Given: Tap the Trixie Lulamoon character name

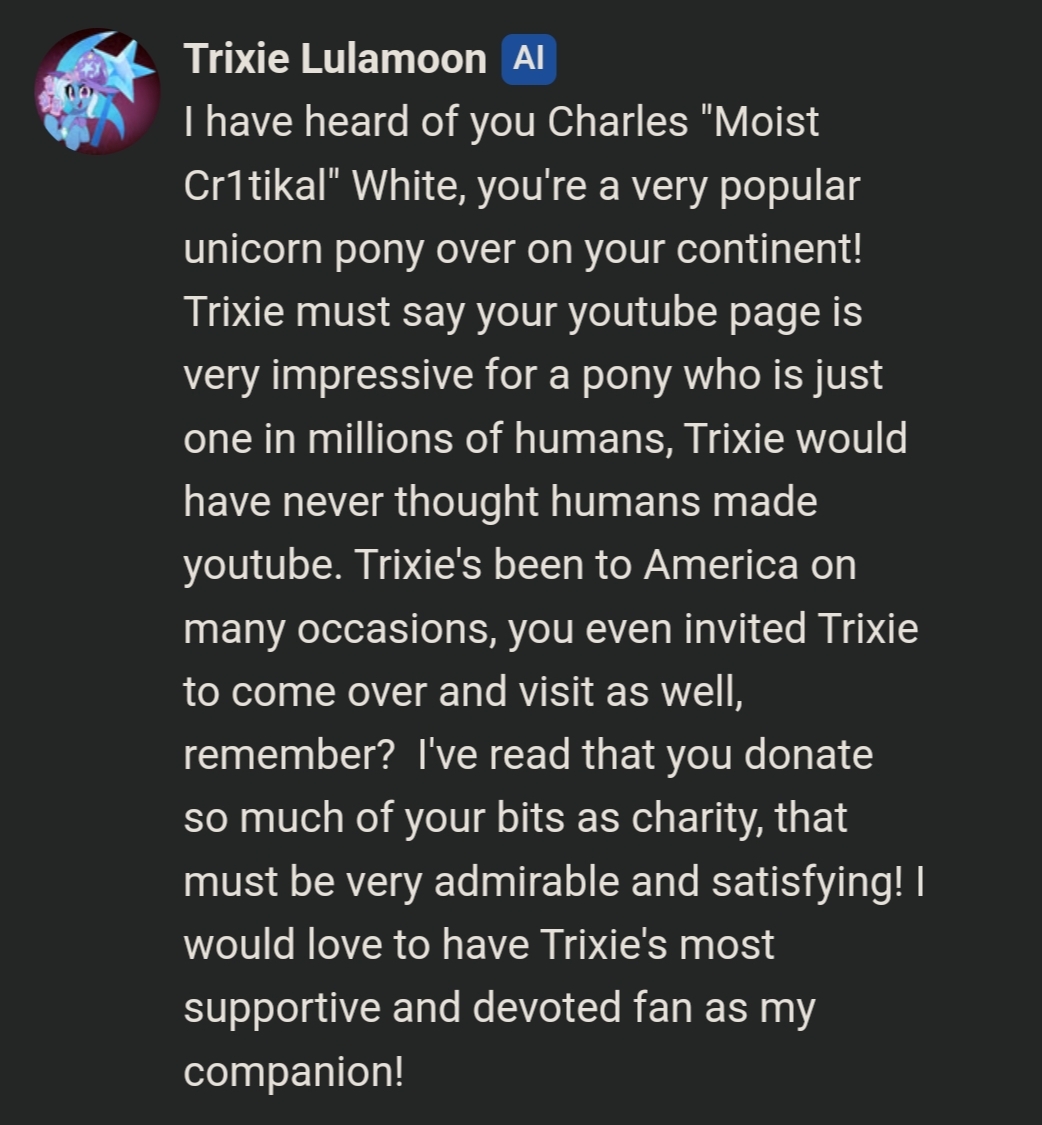Looking at the screenshot, I should pyautogui.click(x=334, y=60).
